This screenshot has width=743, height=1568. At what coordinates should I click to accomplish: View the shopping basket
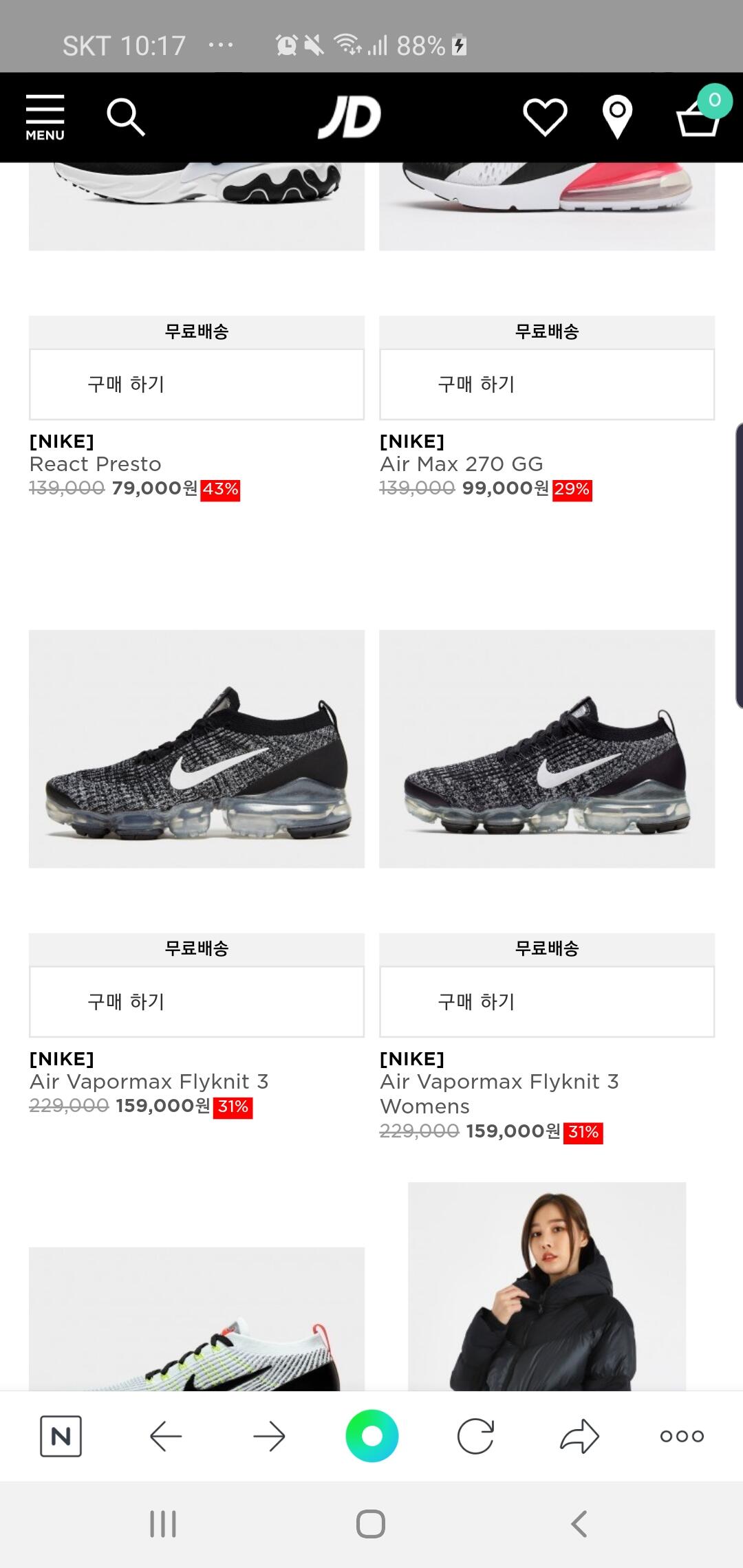pyautogui.click(x=699, y=117)
